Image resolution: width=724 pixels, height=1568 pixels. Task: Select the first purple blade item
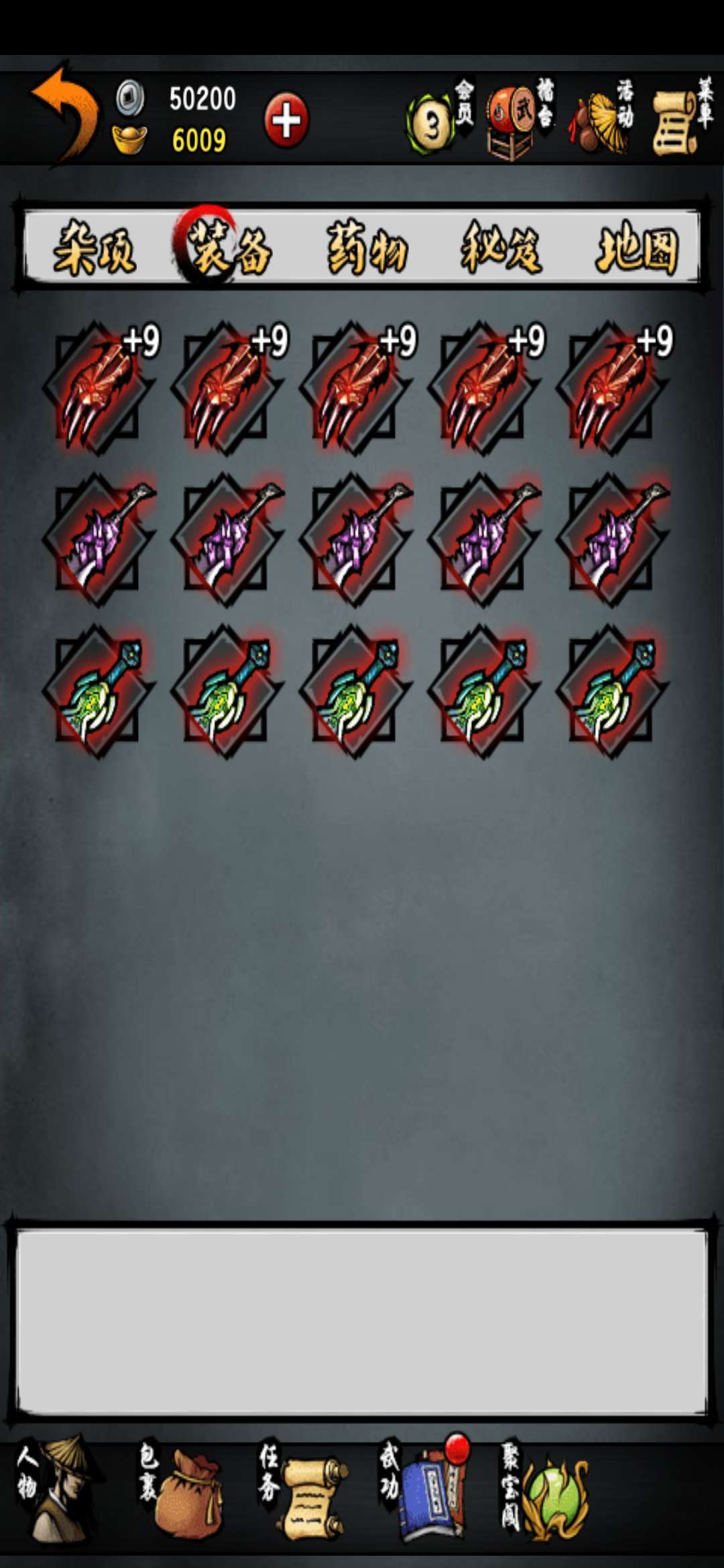point(99,539)
